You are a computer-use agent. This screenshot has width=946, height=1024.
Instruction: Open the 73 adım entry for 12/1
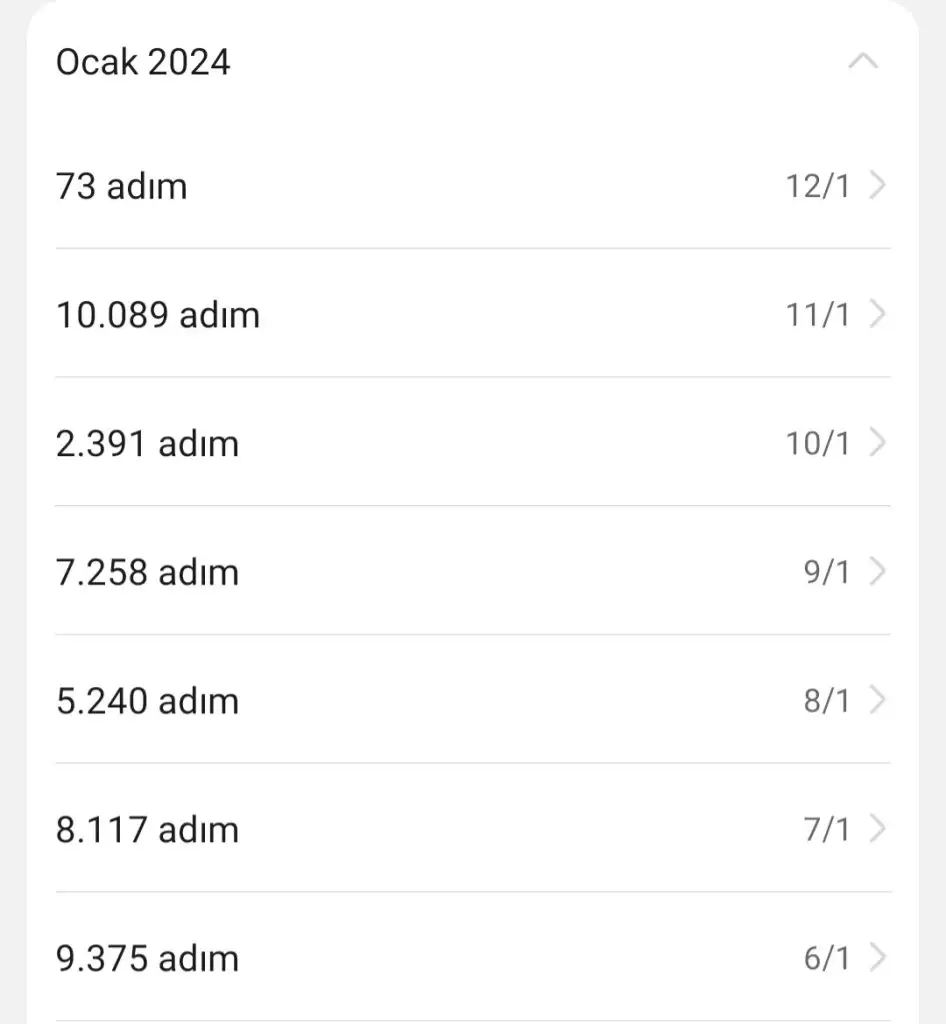472,186
